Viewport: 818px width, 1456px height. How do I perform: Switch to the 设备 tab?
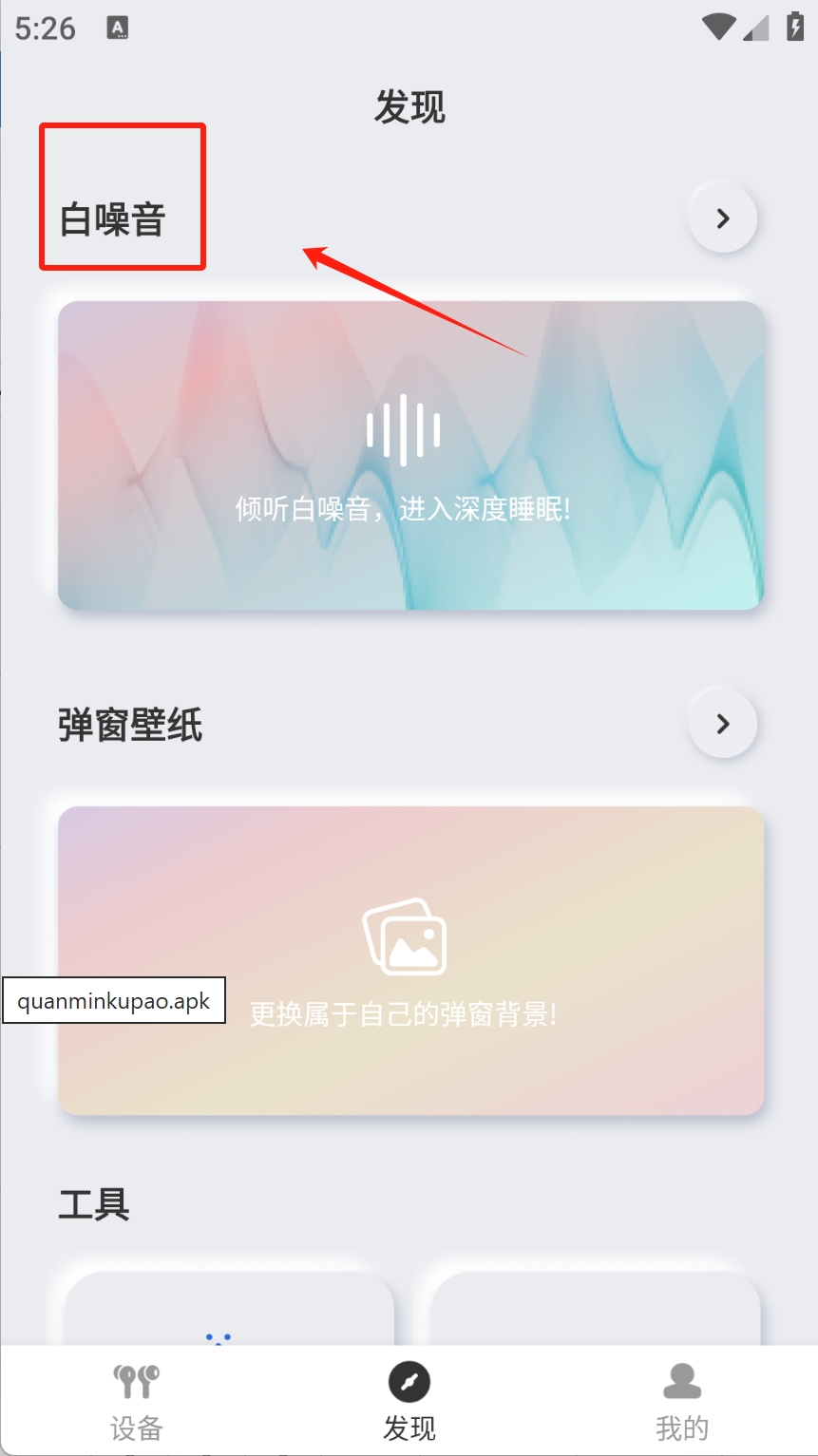[x=137, y=1401]
